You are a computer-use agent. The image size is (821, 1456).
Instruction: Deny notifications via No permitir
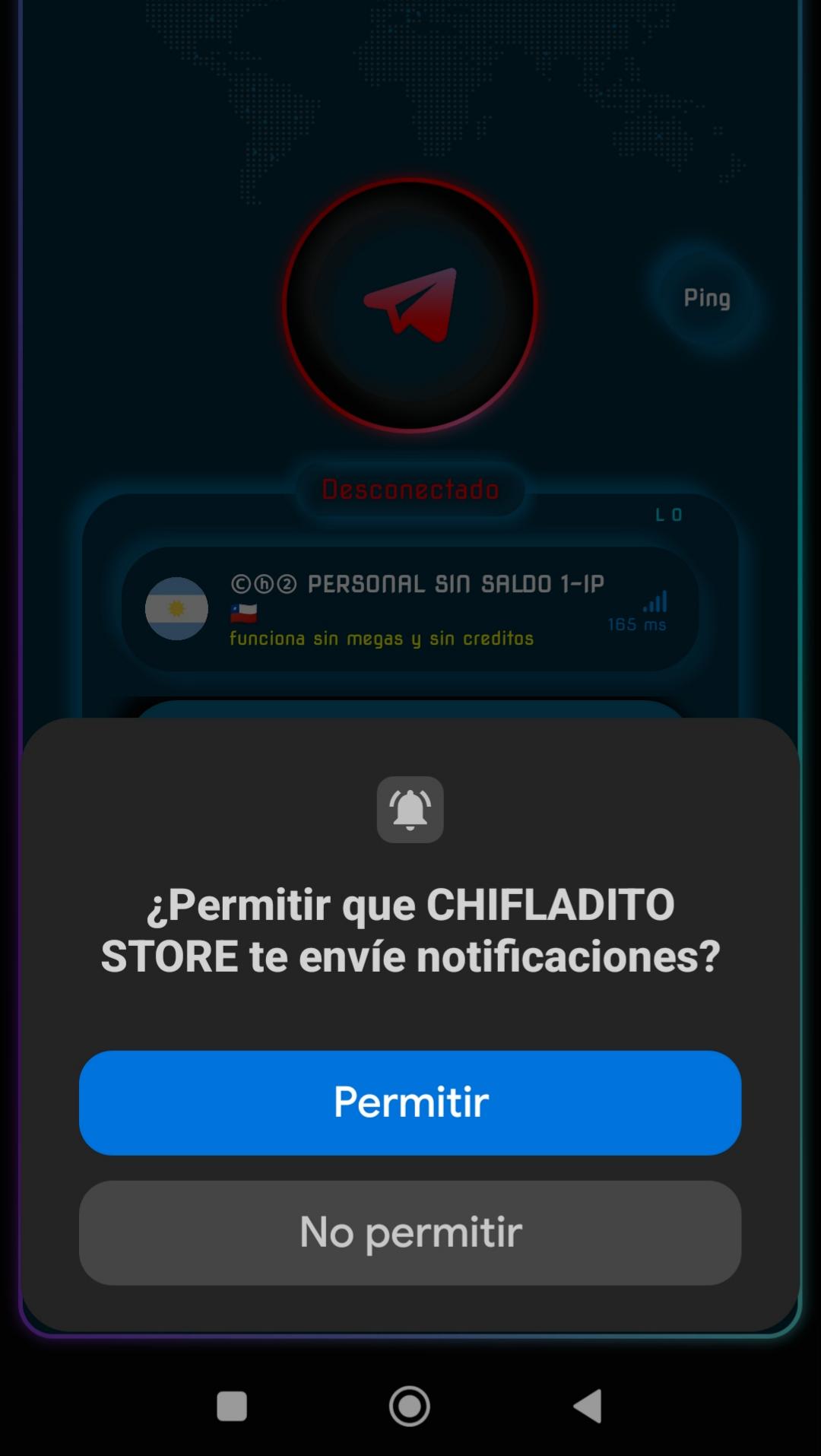point(410,1232)
